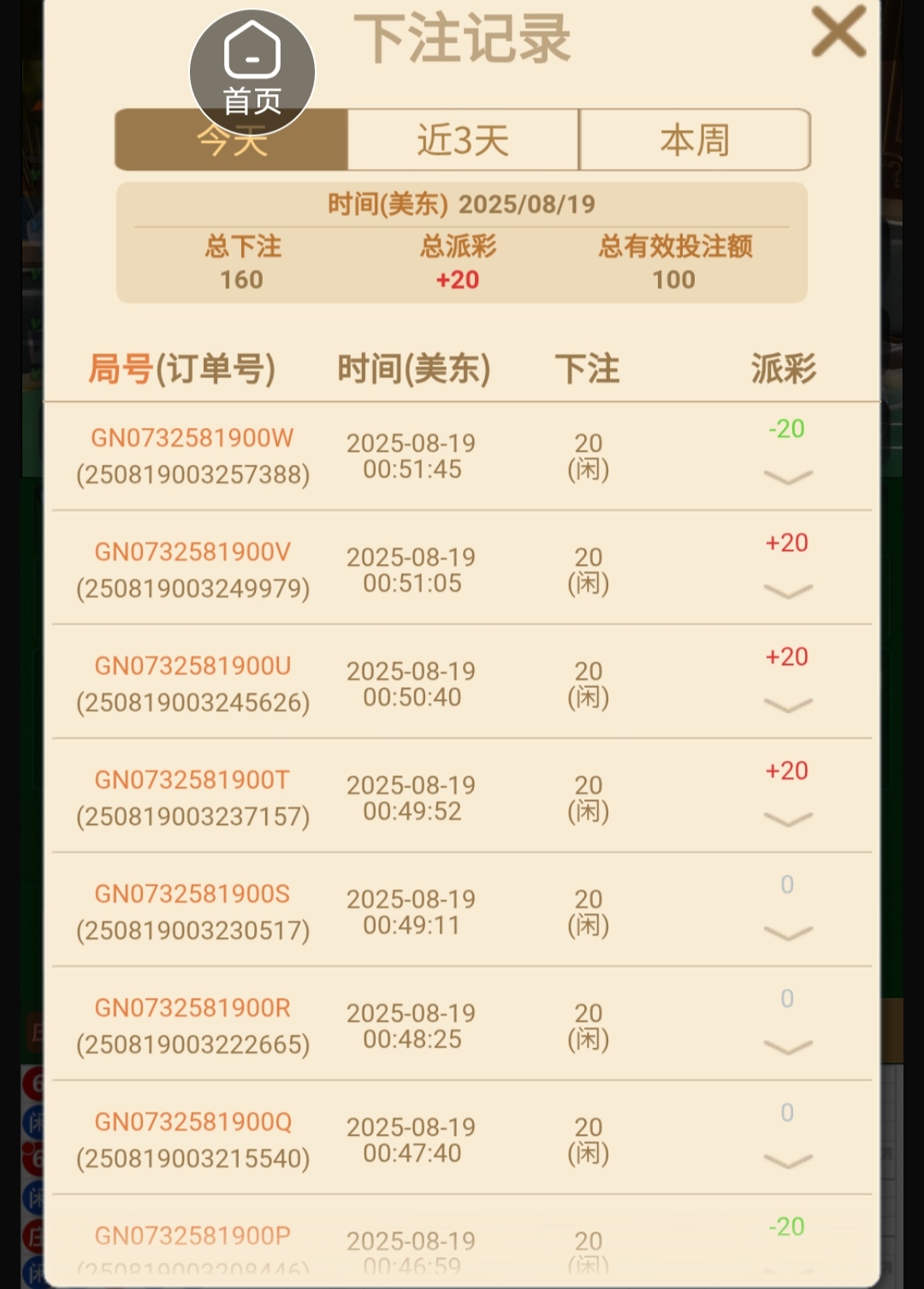Expand details for round GN0732581900T

(x=787, y=819)
